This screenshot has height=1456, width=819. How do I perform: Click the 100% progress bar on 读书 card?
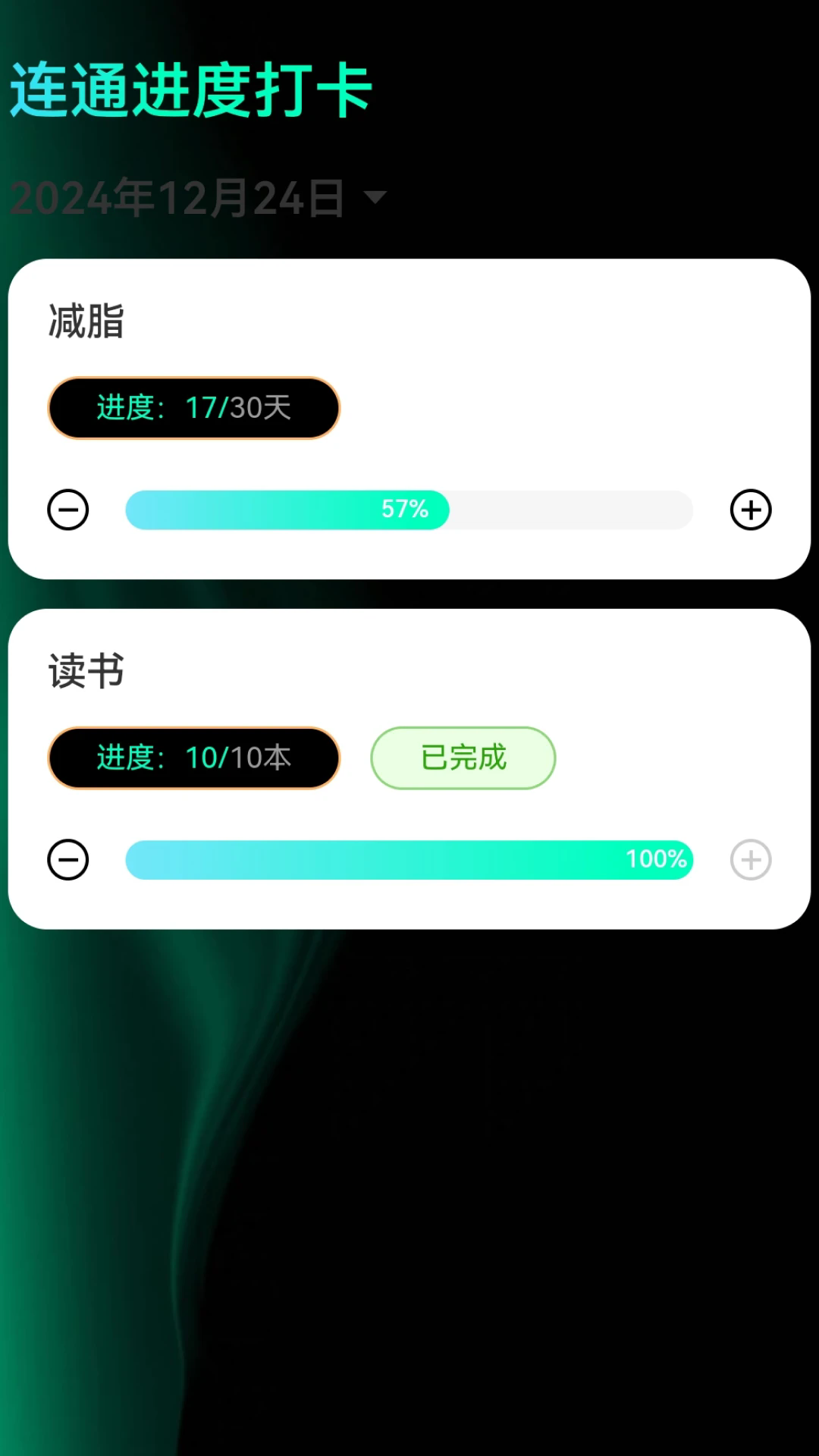click(x=408, y=859)
